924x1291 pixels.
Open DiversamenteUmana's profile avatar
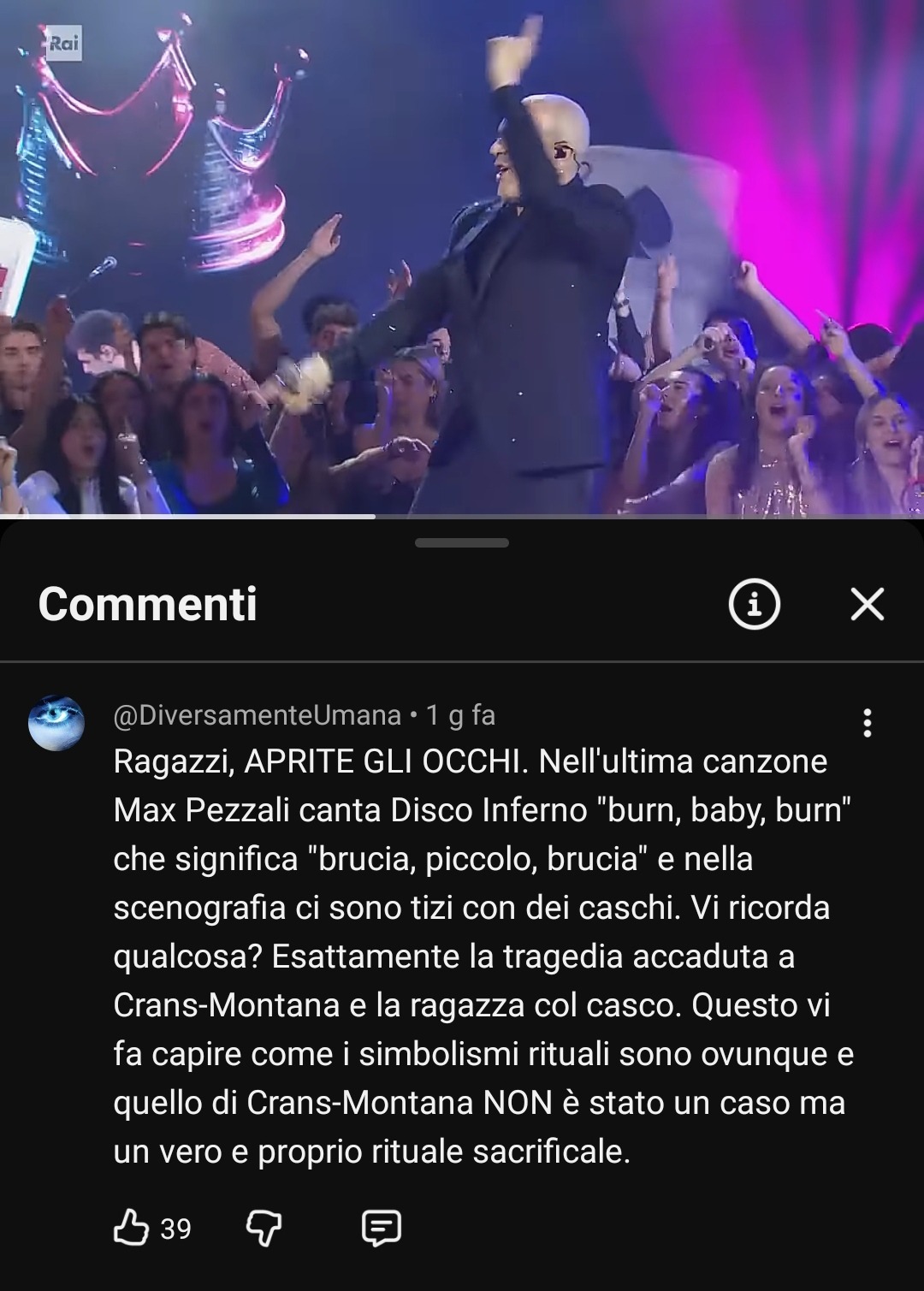pos(56,723)
